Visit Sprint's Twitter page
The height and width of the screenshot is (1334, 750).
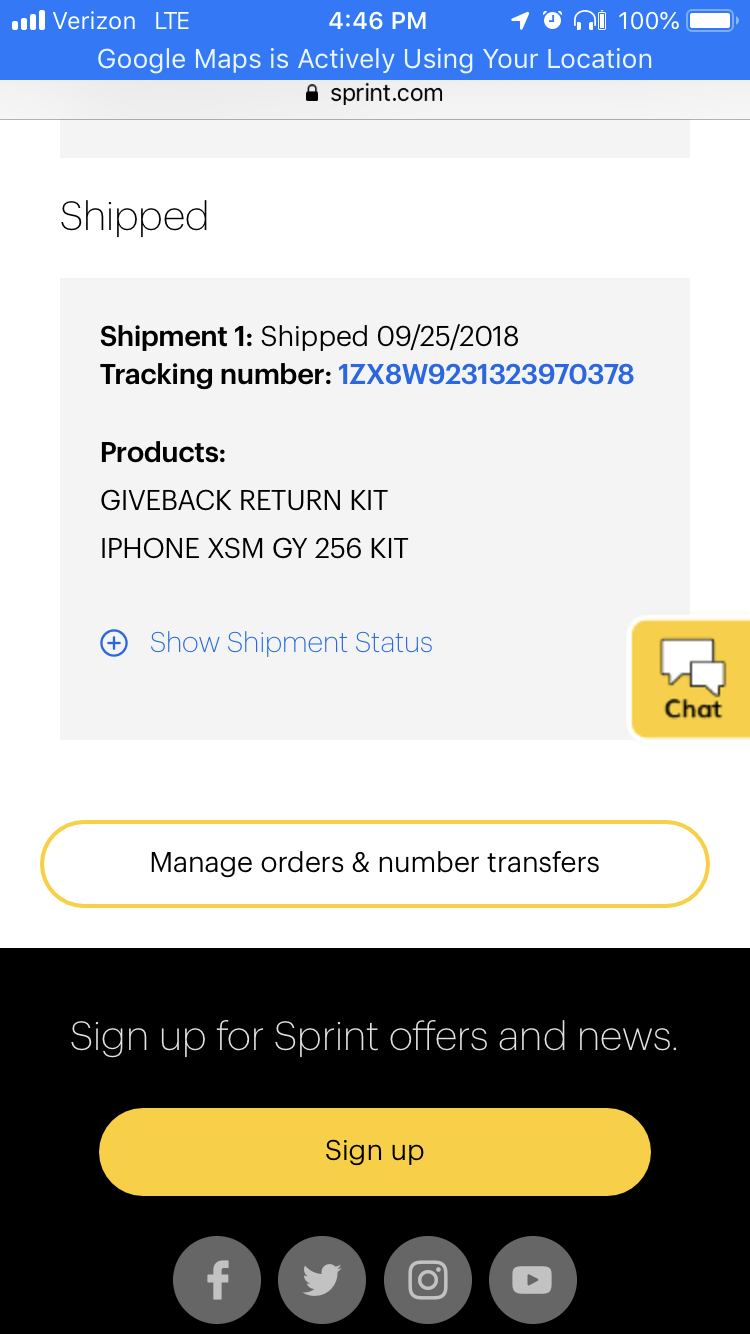tap(322, 1280)
